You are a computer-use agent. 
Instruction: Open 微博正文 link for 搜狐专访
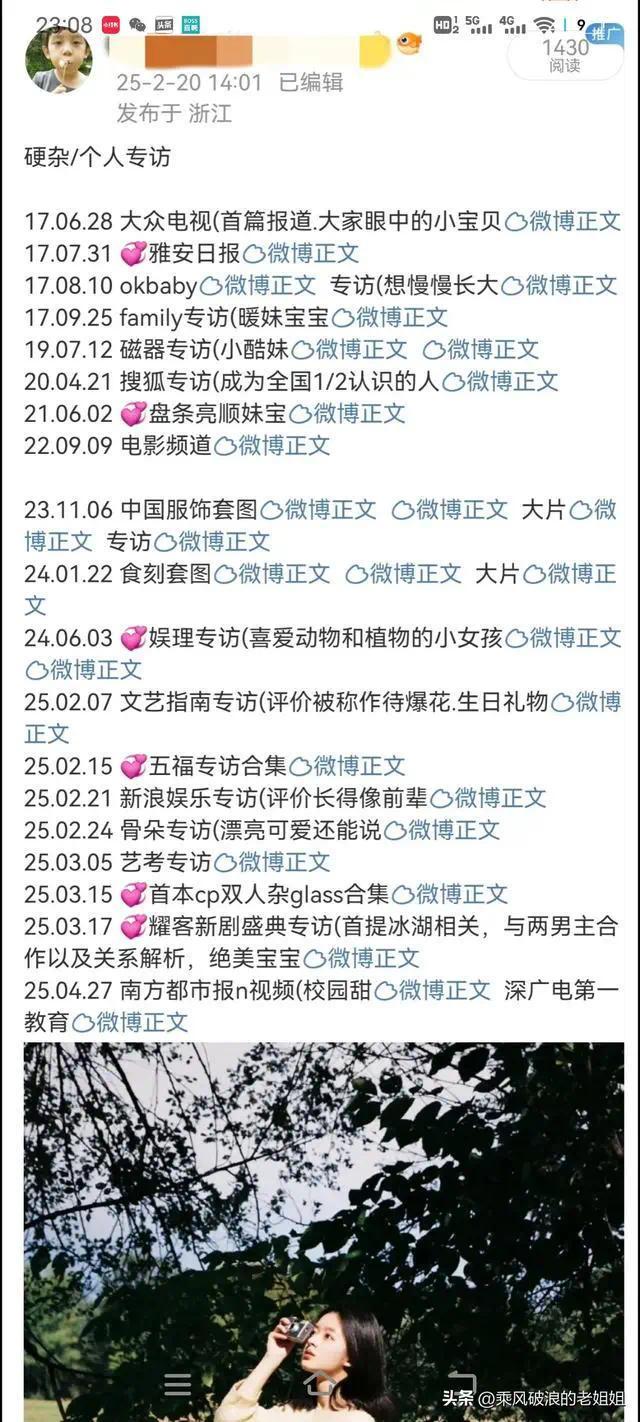tap(500, 381)
